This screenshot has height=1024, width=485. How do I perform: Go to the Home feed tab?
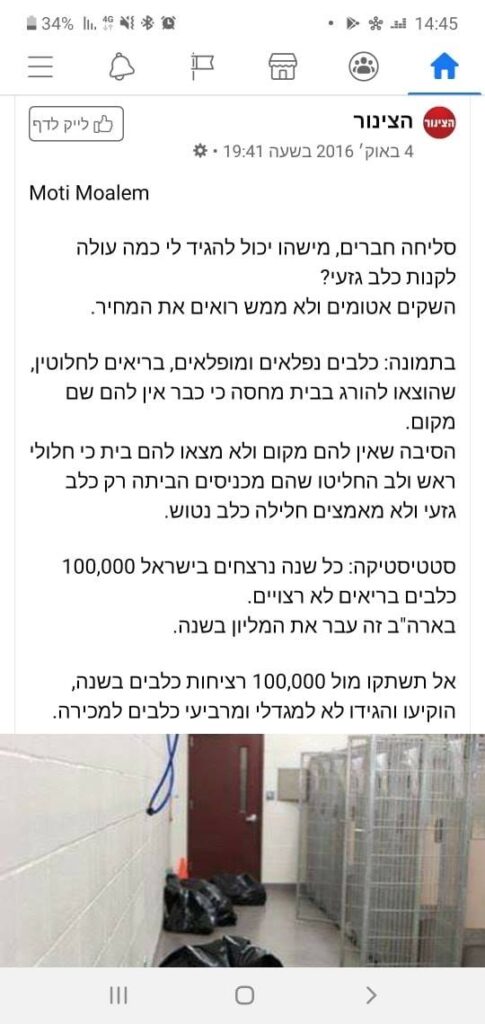tap(445, 67)
